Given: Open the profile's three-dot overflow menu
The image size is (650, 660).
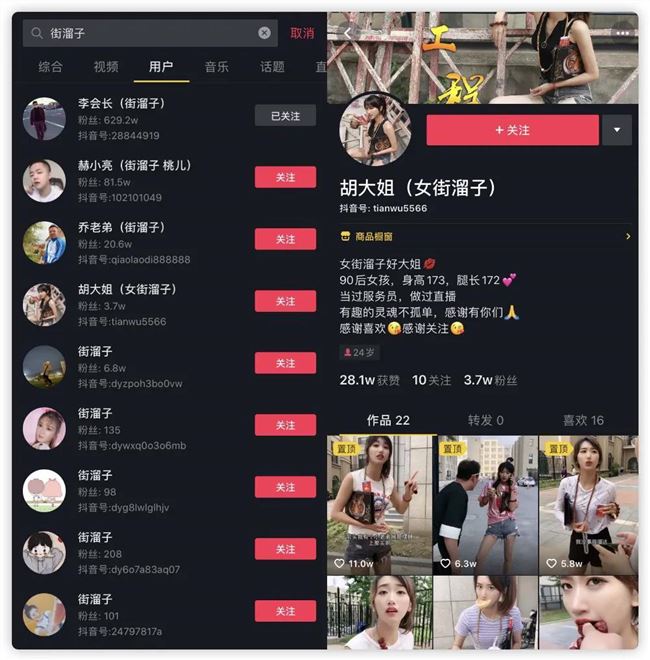Looking at the screenshot, I should coord(623,33).
